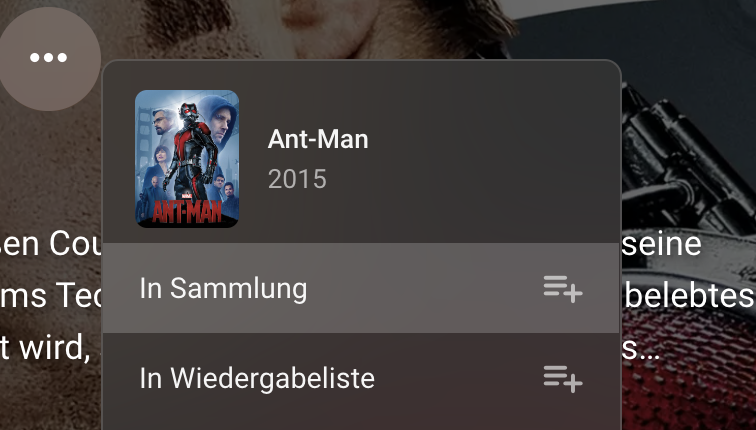756x430 pixels.
Task: Tap the three-dot more options button
Action: (49, 58)
